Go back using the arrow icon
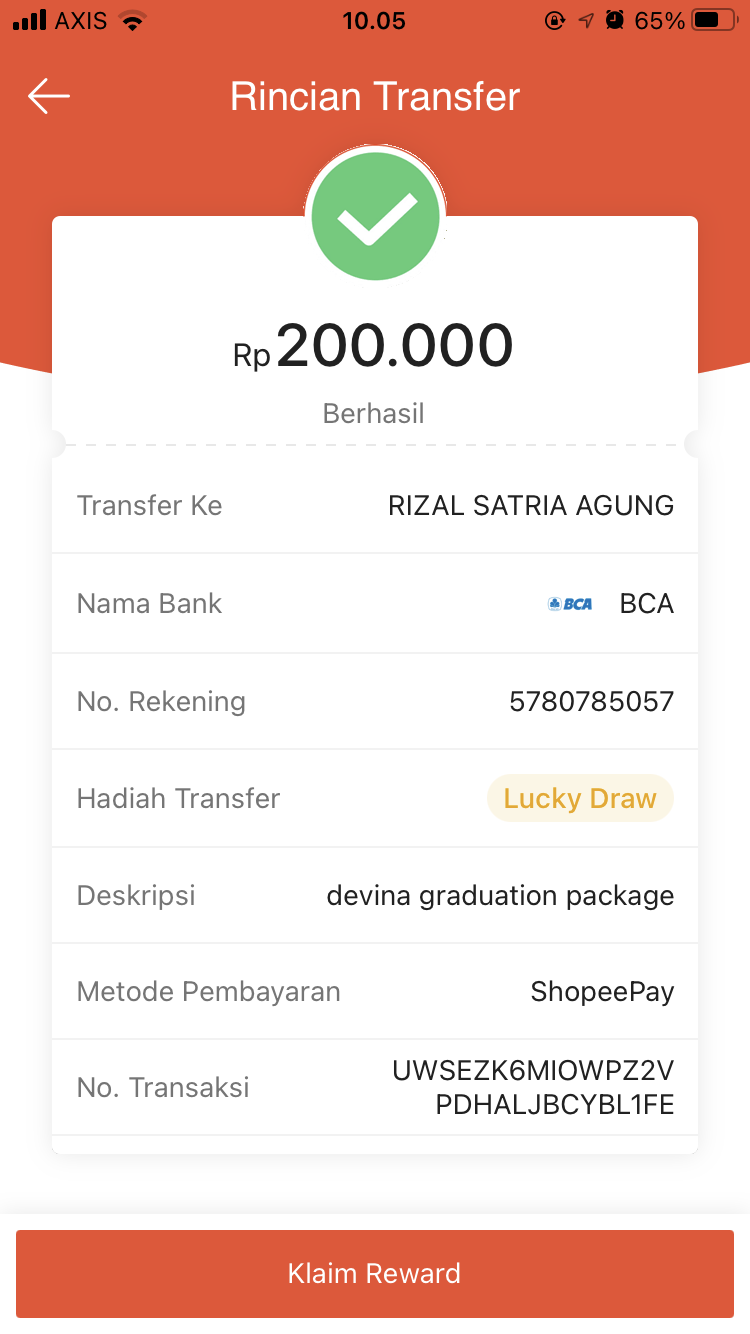The width and height of the screenshot is (750, 1334). coord(48,97)
